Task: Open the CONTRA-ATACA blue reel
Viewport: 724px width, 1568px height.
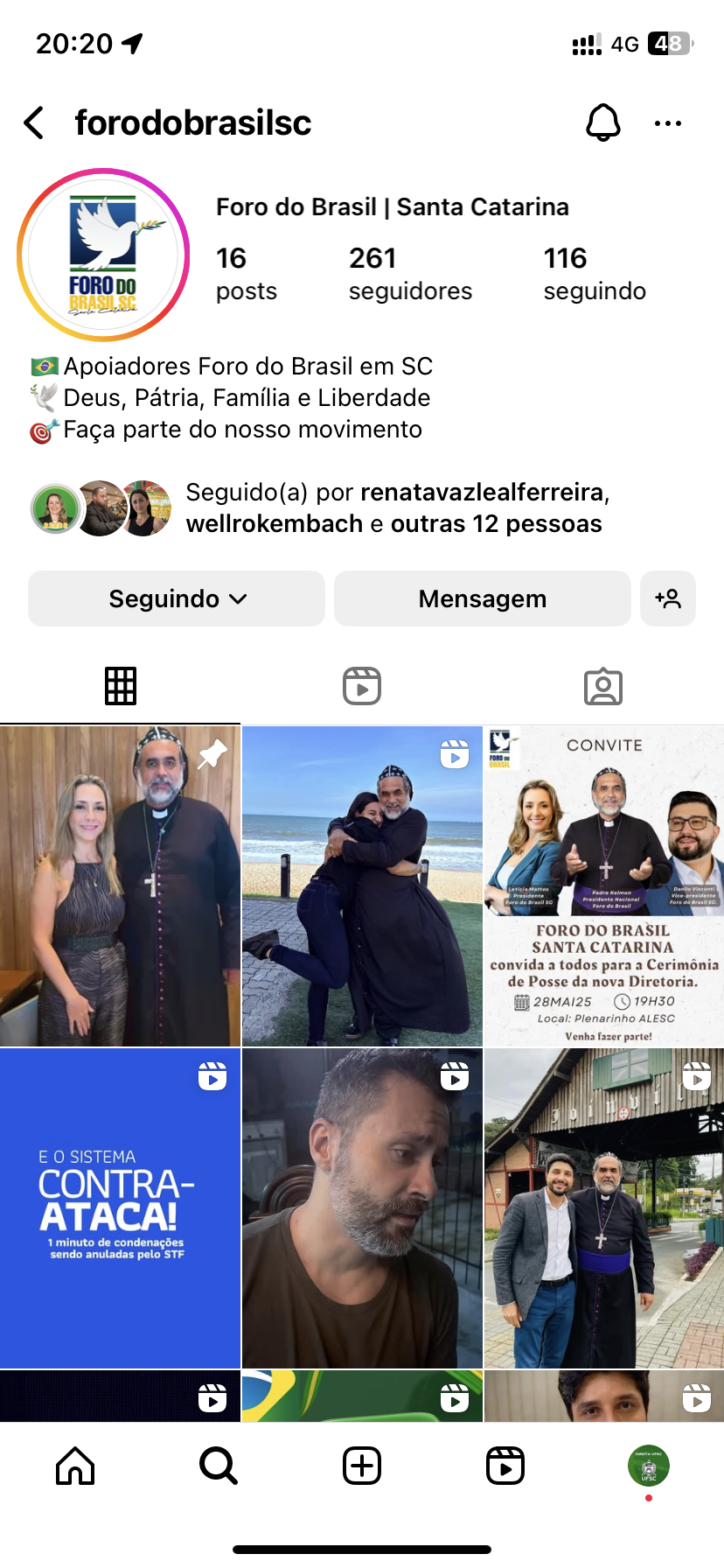Action: (x=120, y=1207)
